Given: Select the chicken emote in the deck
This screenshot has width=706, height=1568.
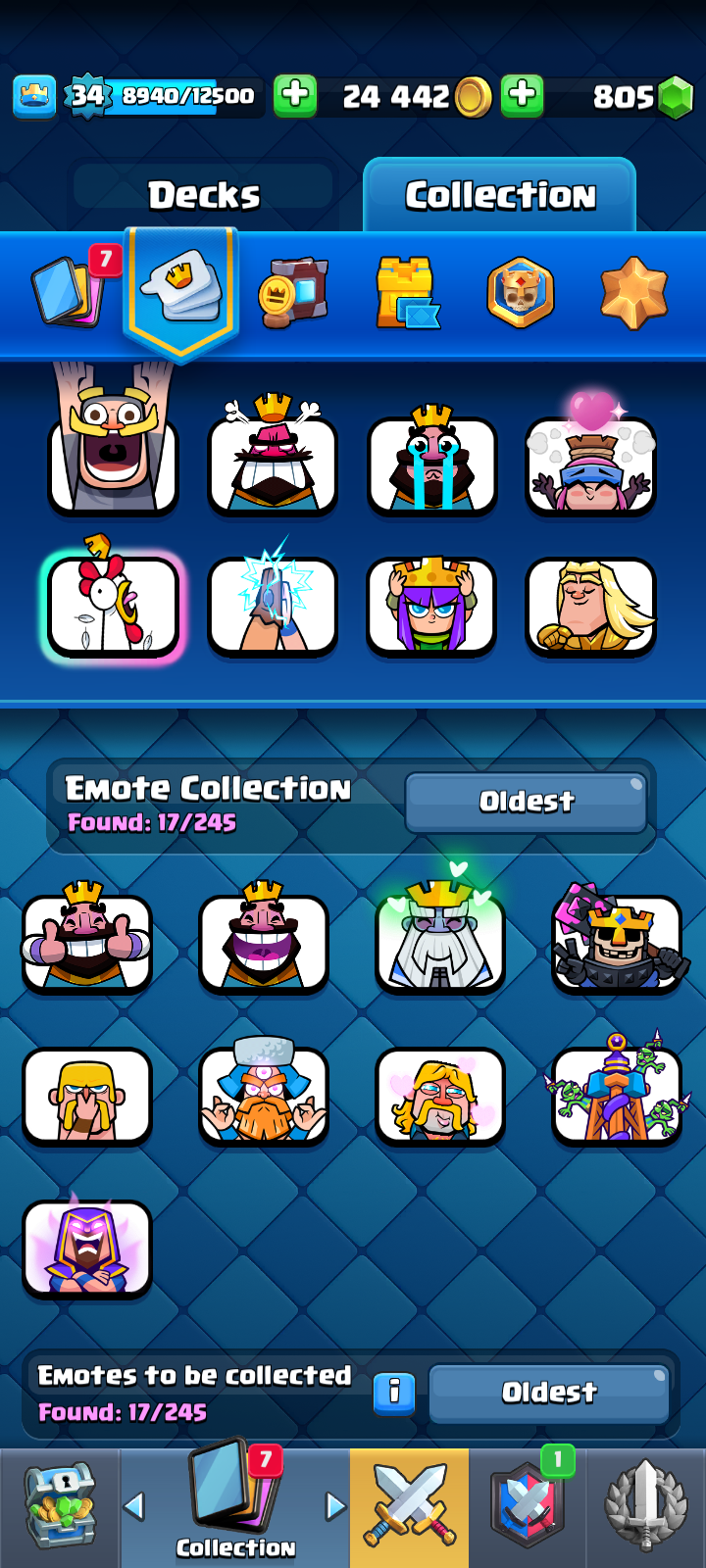Looking at the screenshot, I should pyautogui.click(x=114, y=607).
